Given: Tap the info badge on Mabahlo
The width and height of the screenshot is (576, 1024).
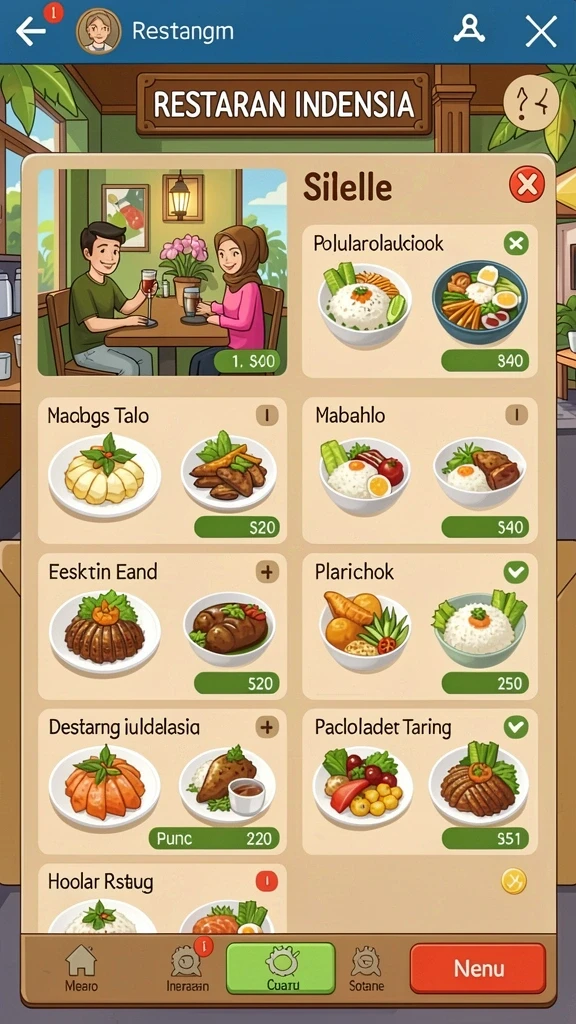Looking at the screenshot, I should (517, 414).
